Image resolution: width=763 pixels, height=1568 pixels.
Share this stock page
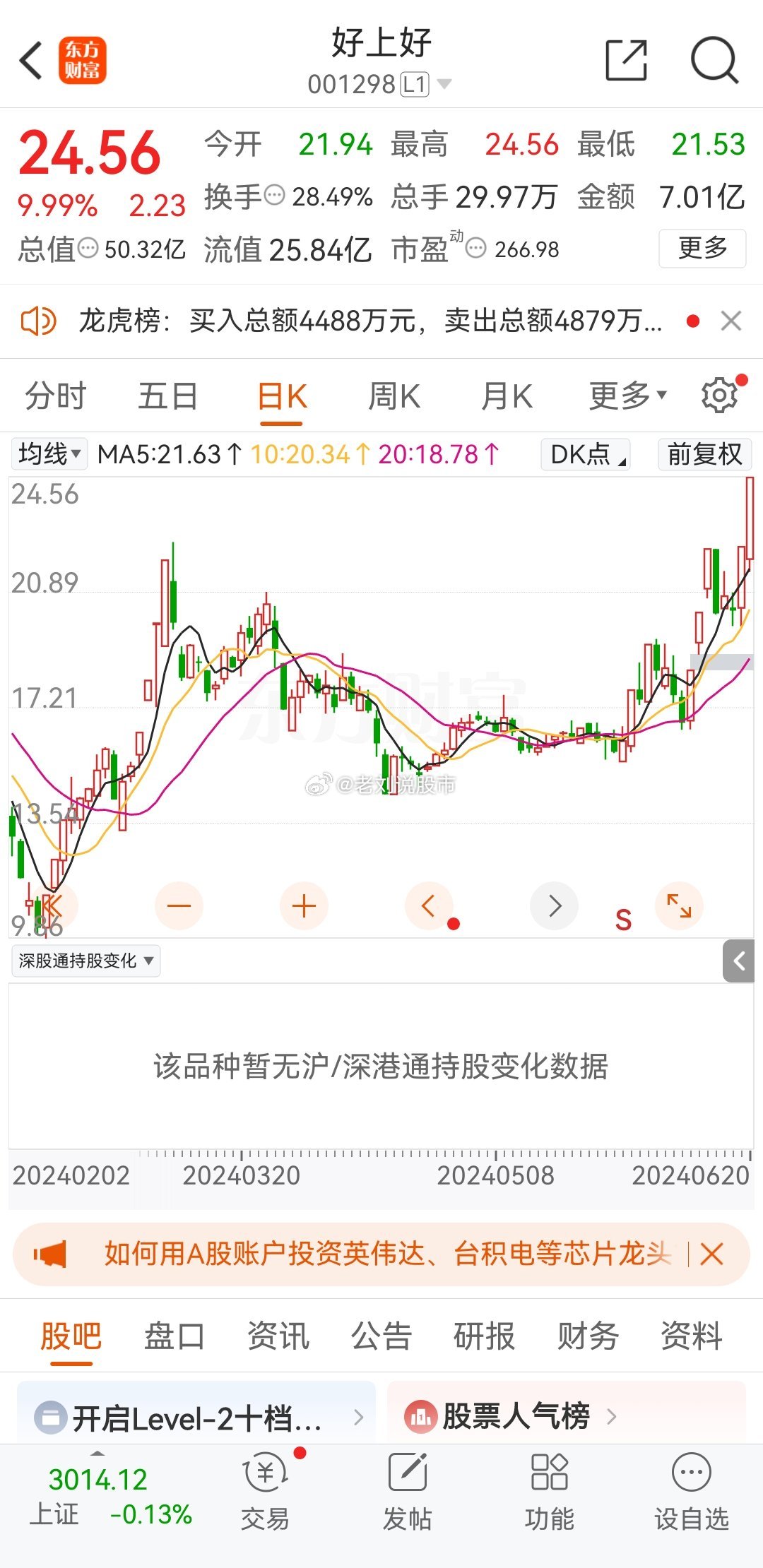point(626,61)
